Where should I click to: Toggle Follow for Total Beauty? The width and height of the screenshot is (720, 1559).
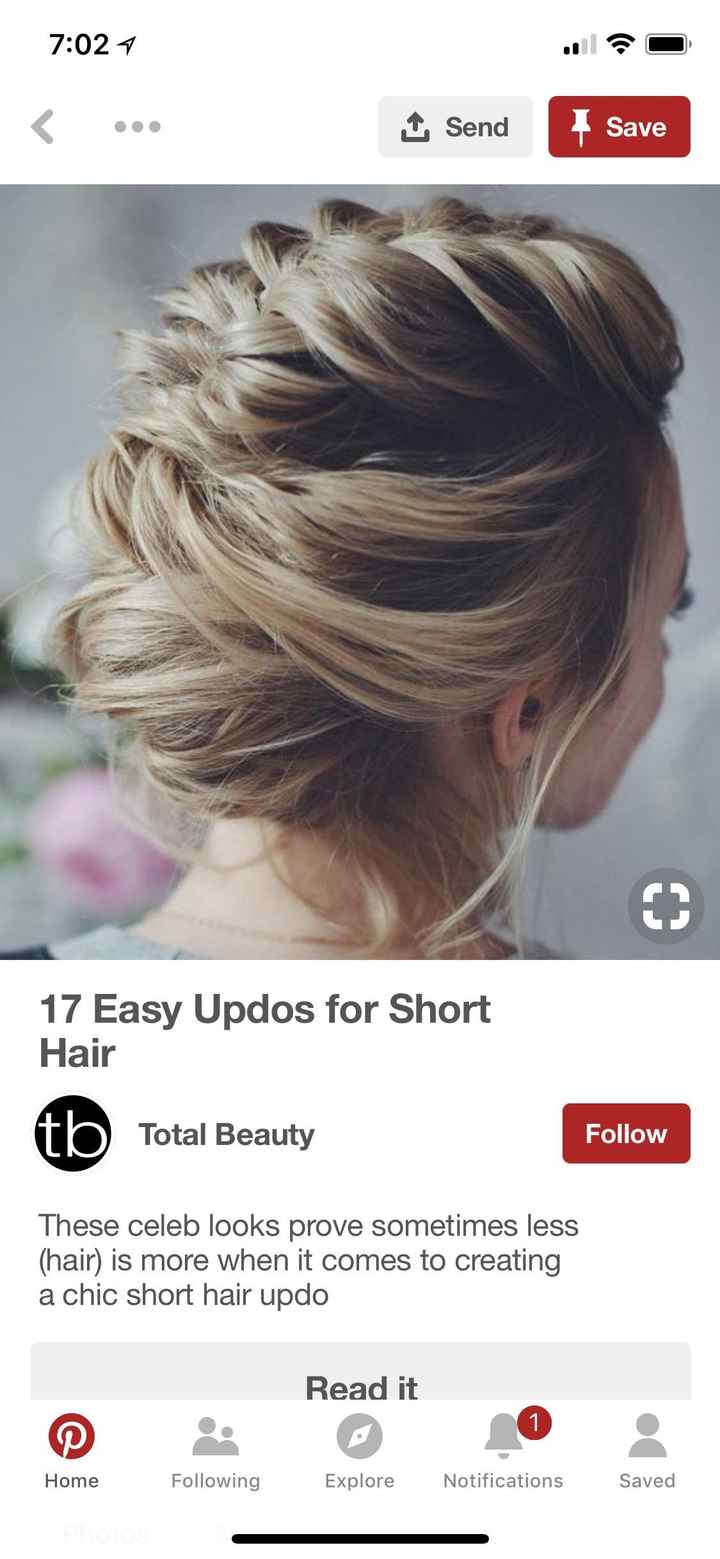626,1133
